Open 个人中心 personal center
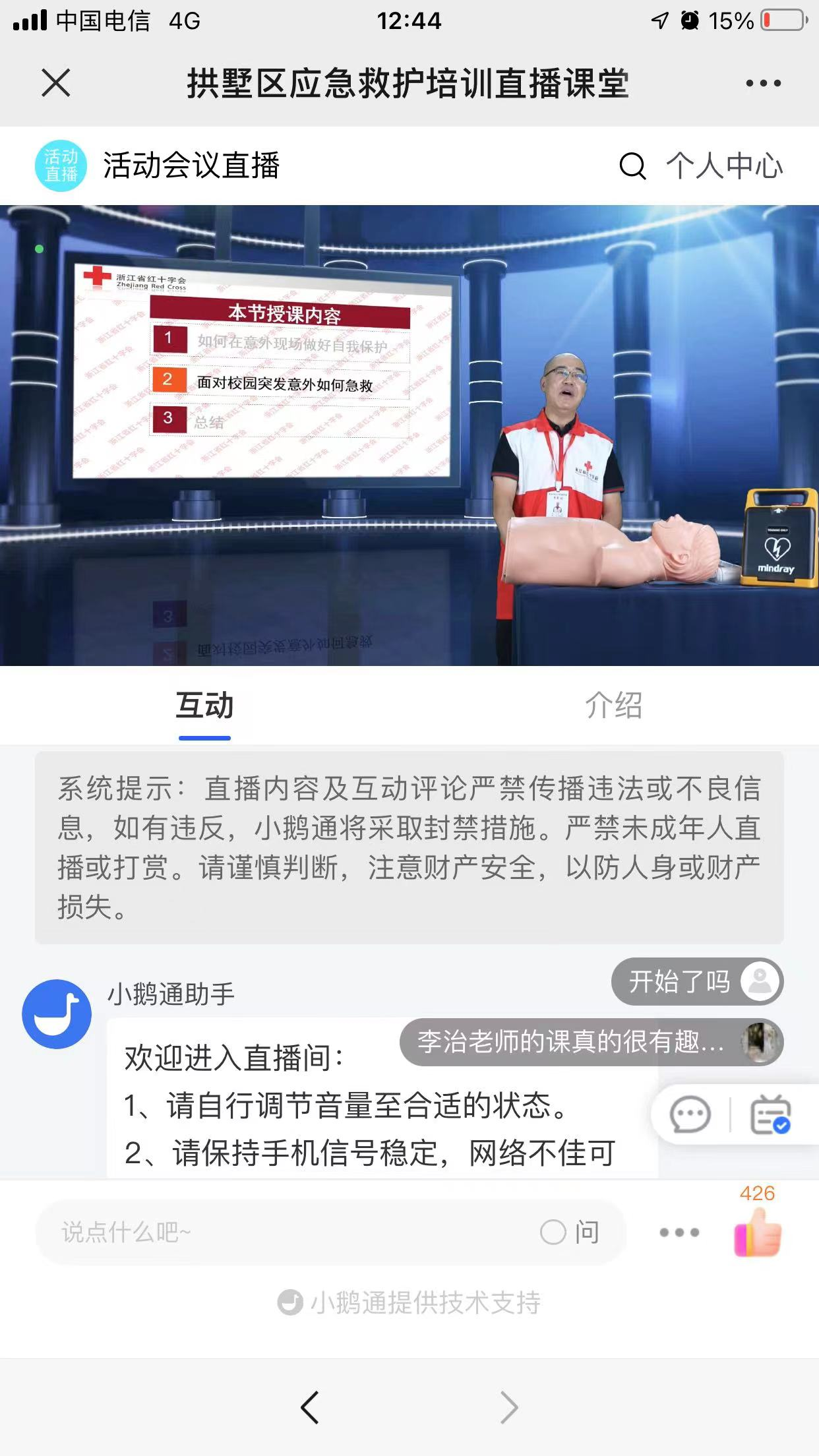The width and height of the screenshot is (819, 1456). 724,166
